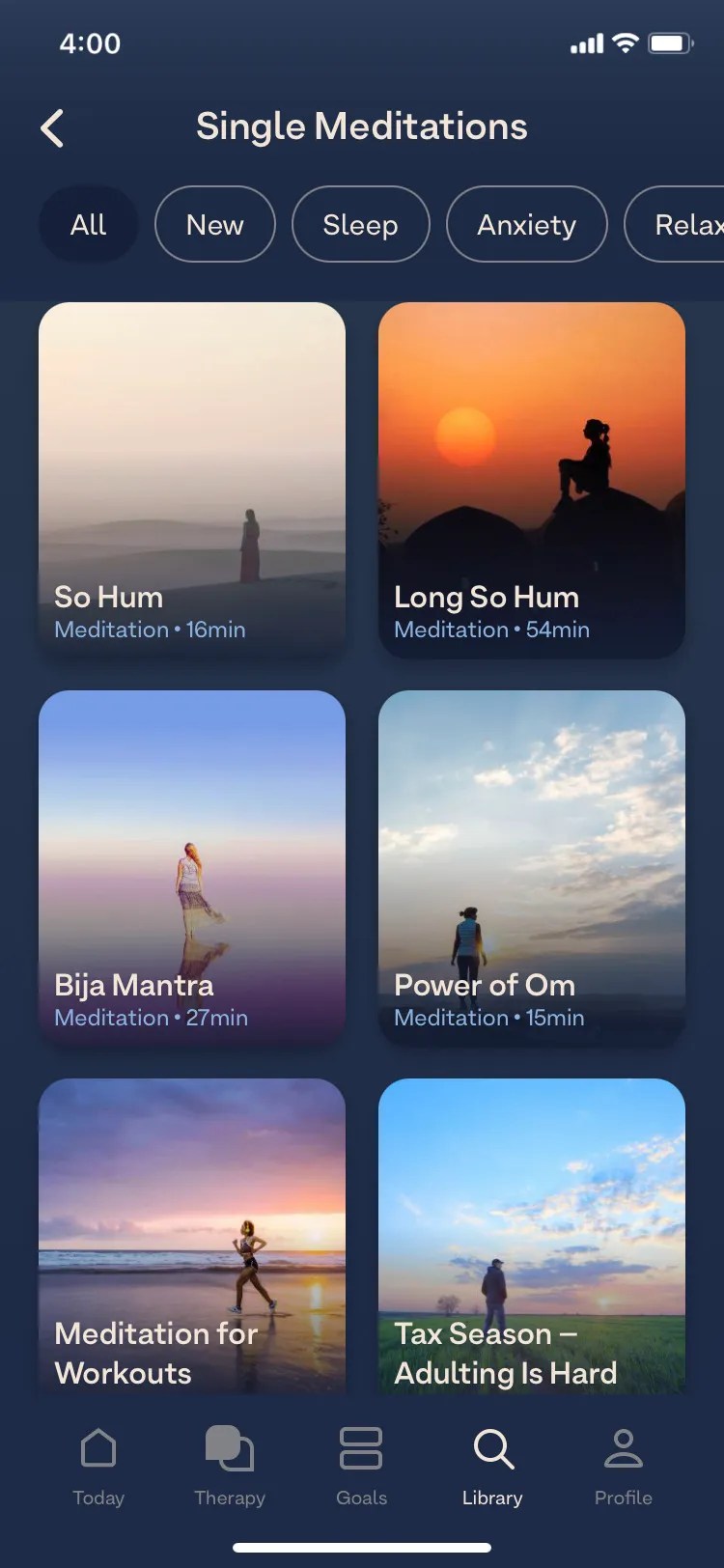Tap the back arrow to leave Single Meditations

(x=53, y=126)
